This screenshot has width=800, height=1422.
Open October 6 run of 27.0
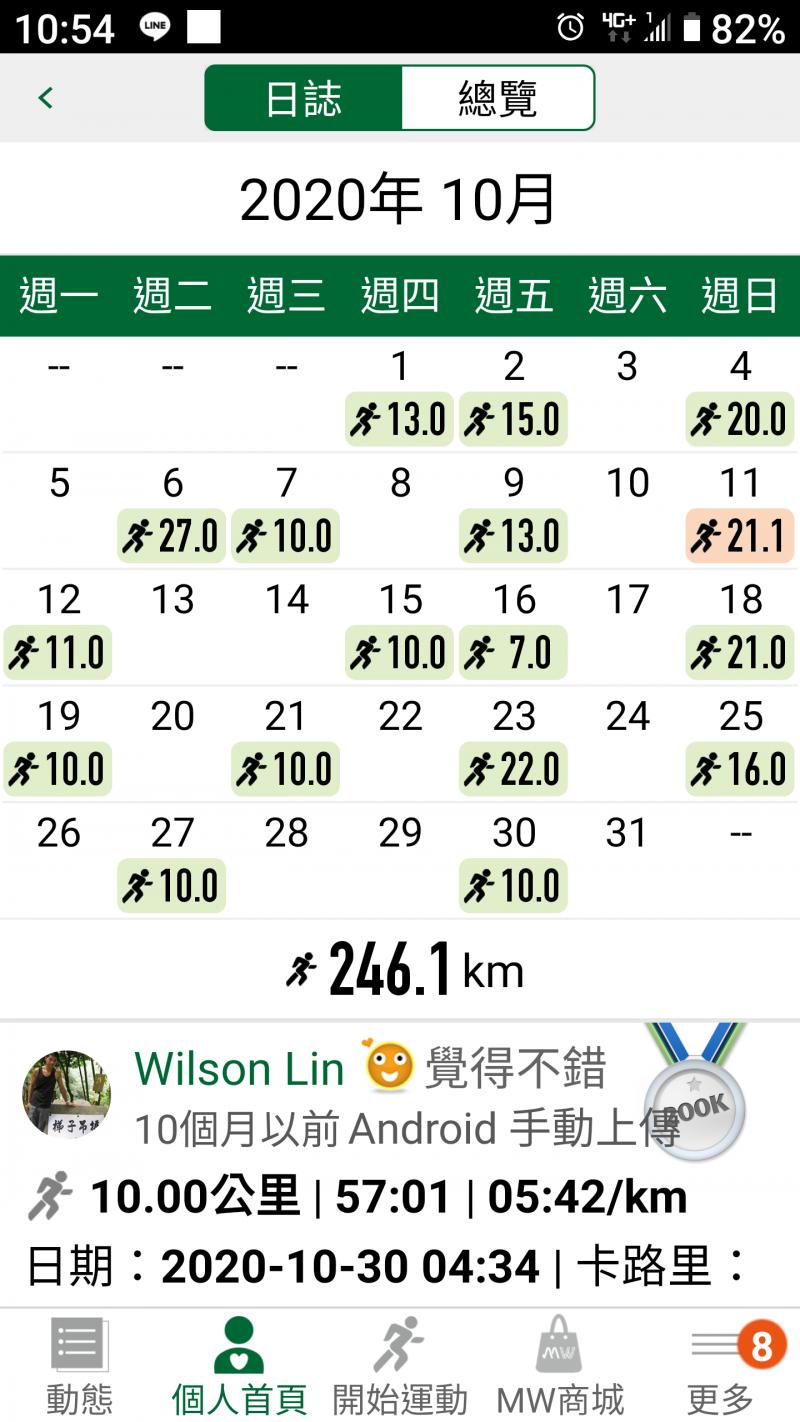pos(172,536)
